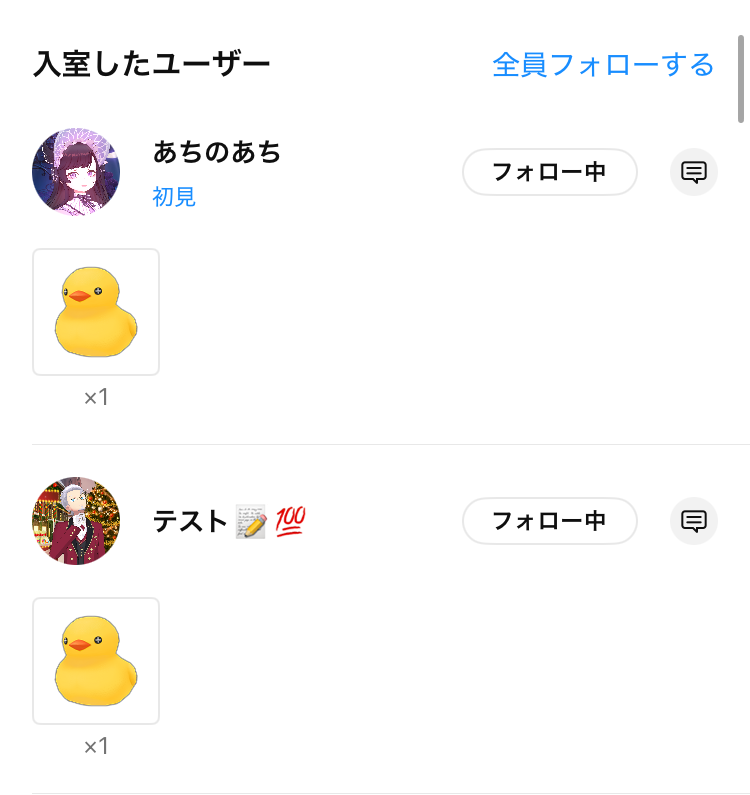View テスト profile avatar
Image resolution: width=750 pixels, height=795 pixels.
point(76,521)
